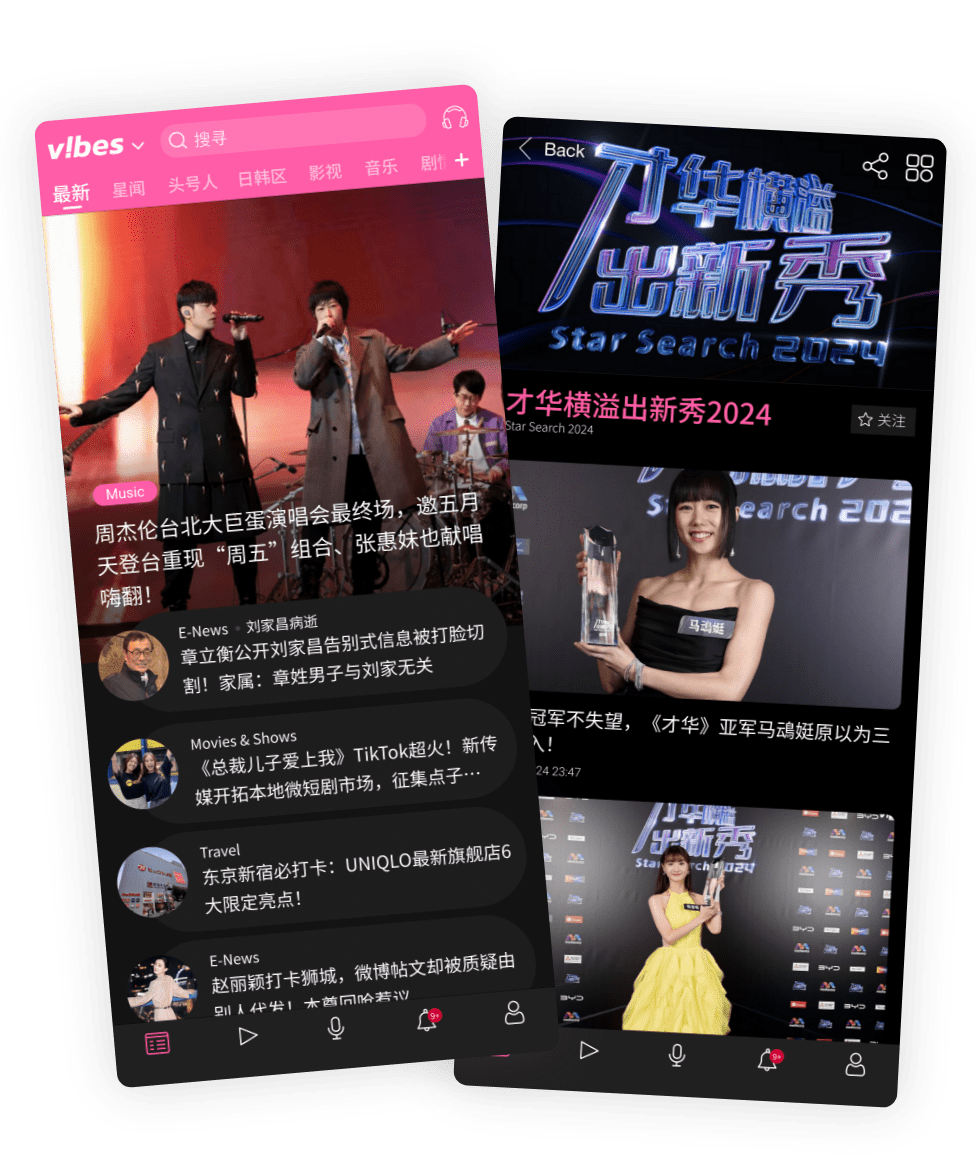Viewport: 976px width, 1172px height.
Task: Go to profile via the person icon
Action: click(513, 1014)
